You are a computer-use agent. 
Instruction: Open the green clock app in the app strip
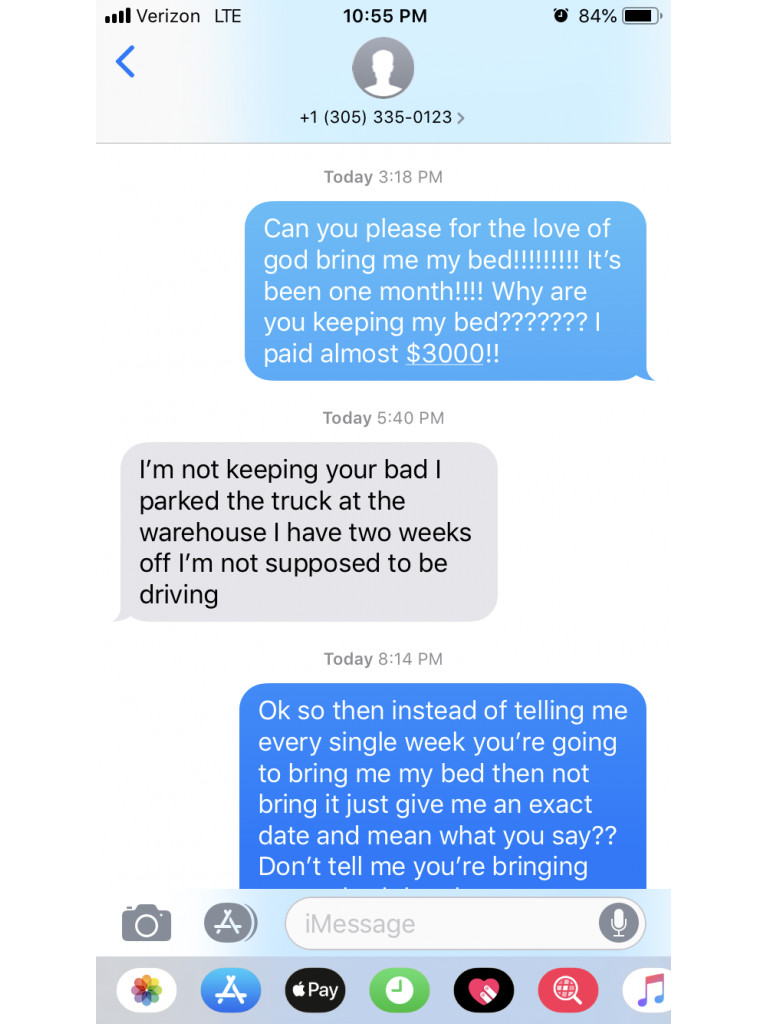click(399, 990)
